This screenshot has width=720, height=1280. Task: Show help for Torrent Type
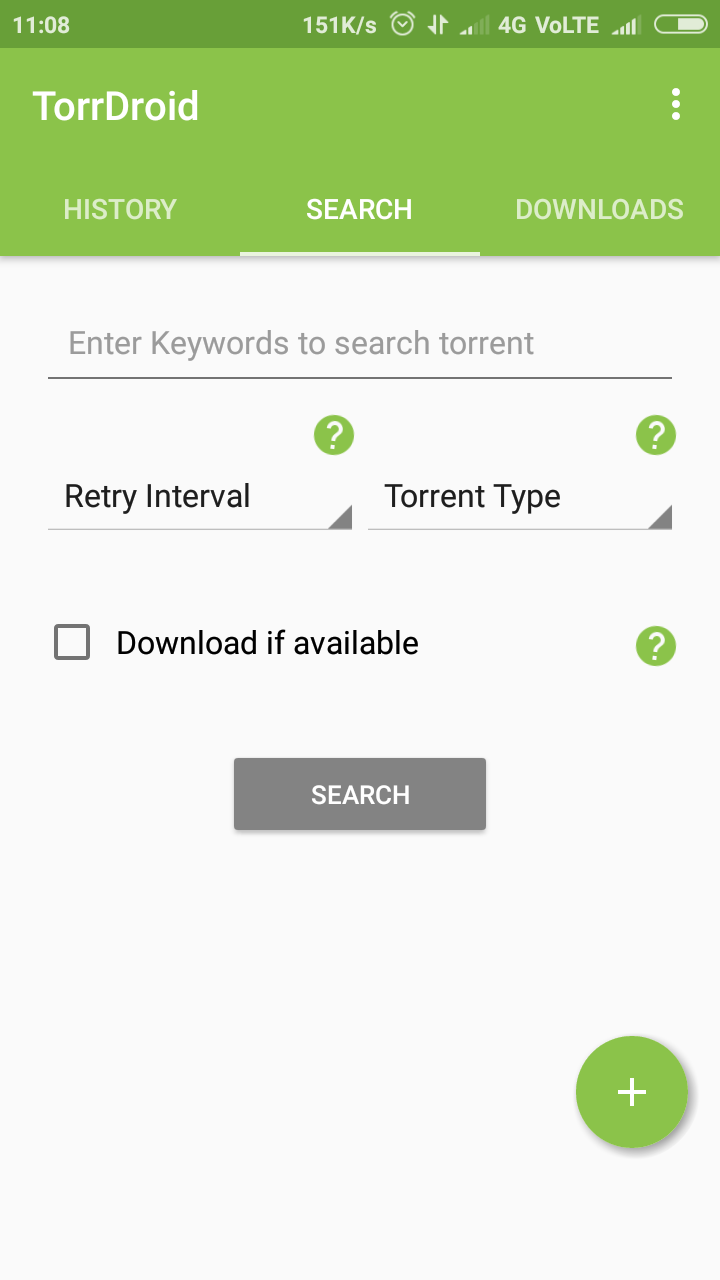pos(656,435)
